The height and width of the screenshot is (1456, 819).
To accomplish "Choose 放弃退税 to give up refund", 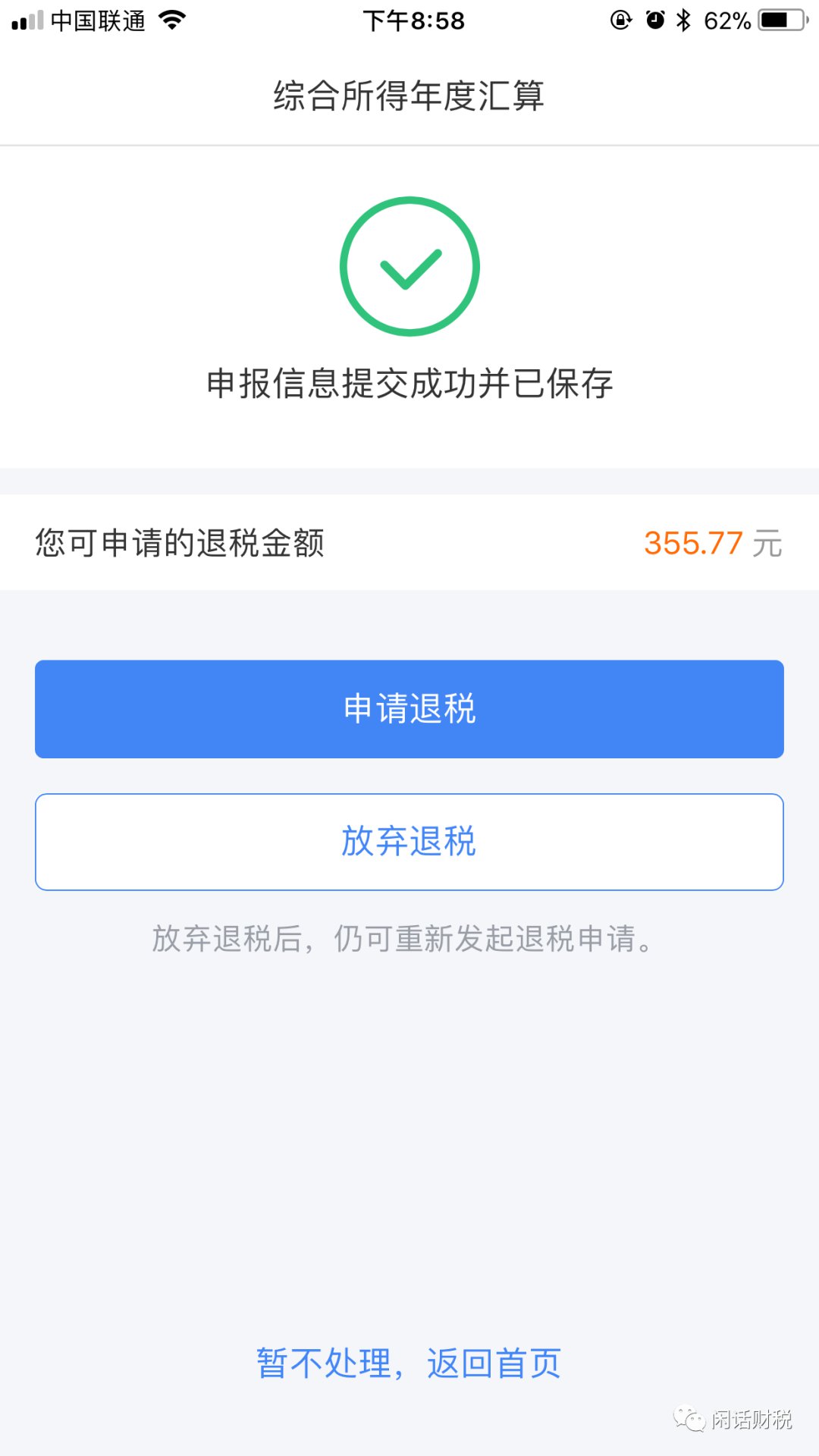I will point(409,842).
